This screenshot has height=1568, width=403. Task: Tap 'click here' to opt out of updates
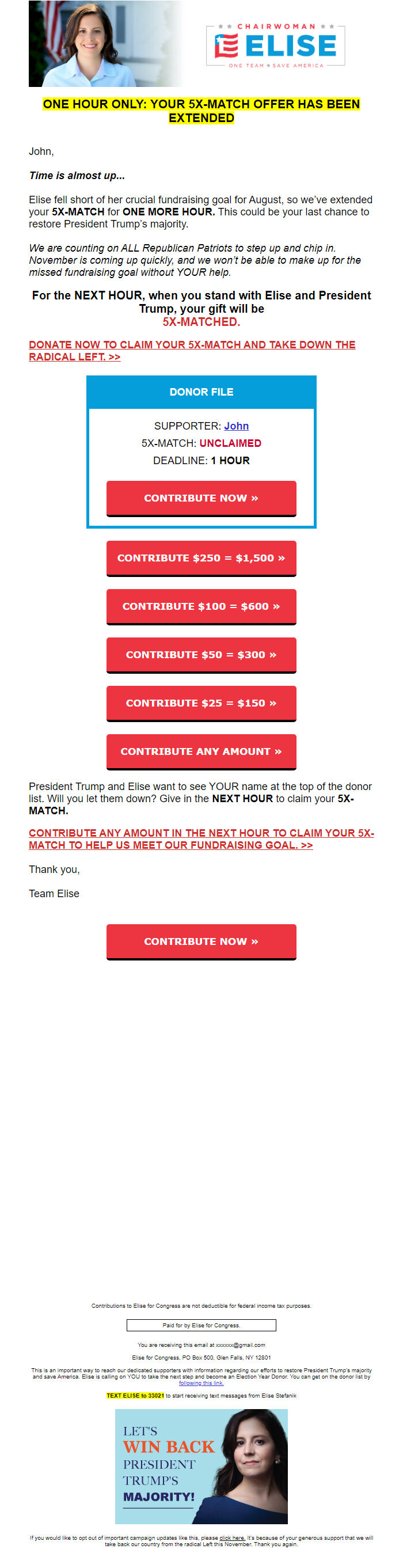pos(232,1537)
